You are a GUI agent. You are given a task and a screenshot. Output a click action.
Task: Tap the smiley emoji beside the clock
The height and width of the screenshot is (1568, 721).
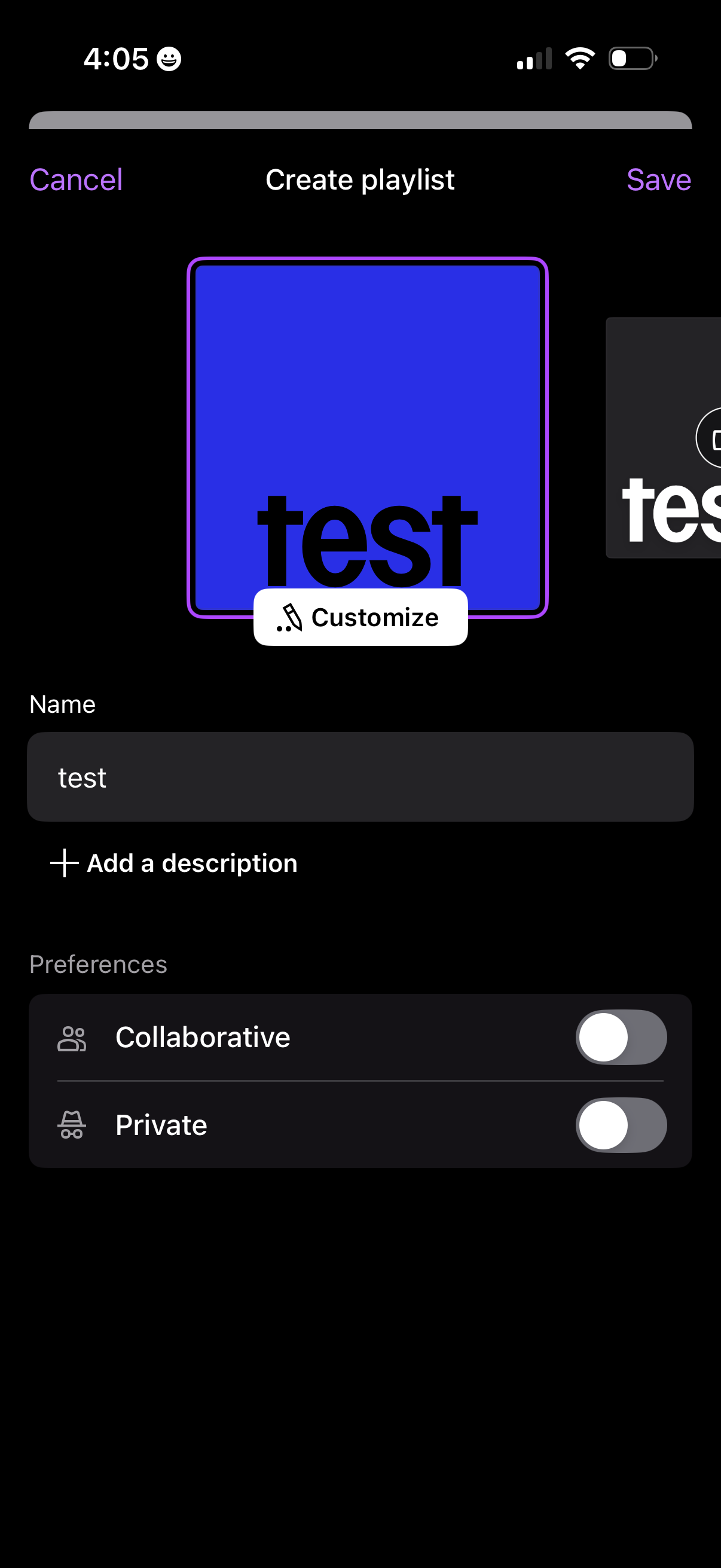click(x=167, y=59)
